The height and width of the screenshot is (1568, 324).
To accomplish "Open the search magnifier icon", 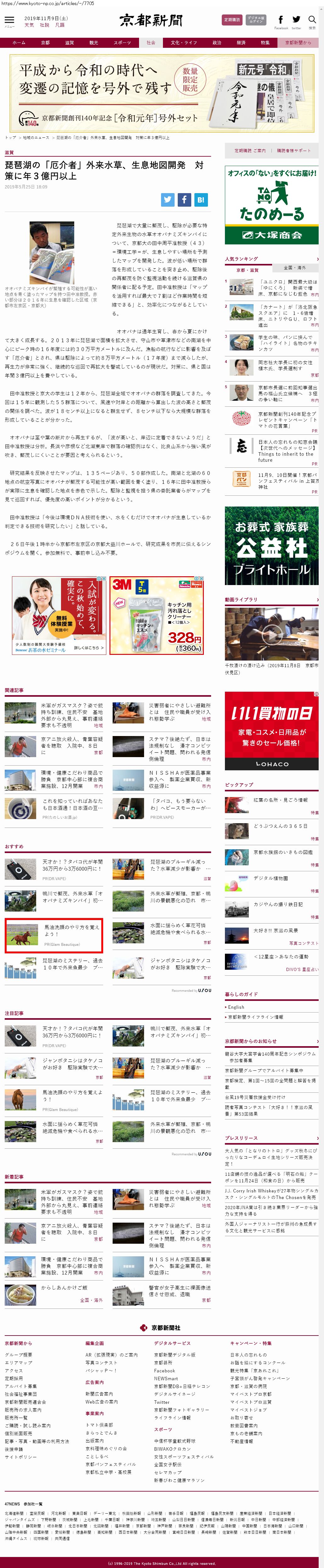I will coord(312,21).
